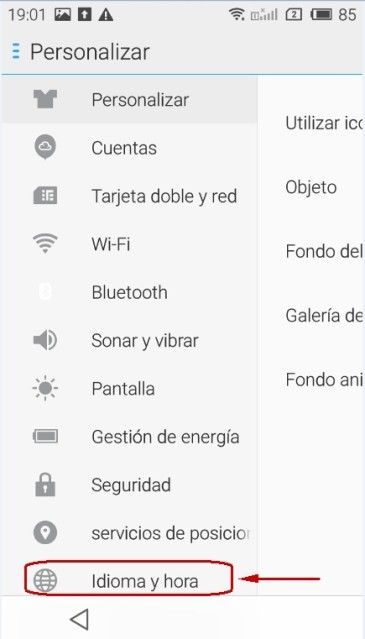Open Cuentas settings
Viewport: 365px width, 639px height.
click(129, 148)
